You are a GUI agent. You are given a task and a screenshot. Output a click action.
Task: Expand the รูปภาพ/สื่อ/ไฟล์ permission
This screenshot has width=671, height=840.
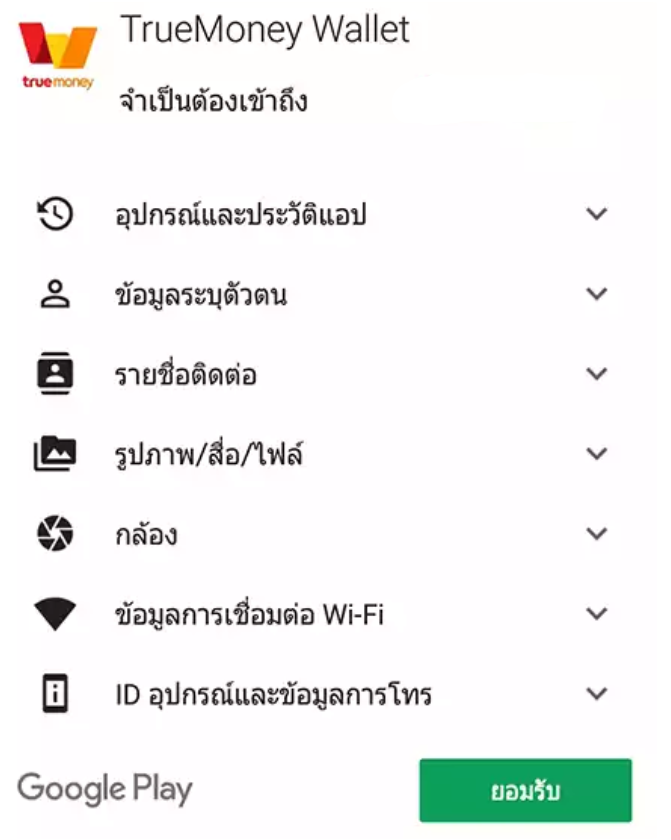coord(597,454)
